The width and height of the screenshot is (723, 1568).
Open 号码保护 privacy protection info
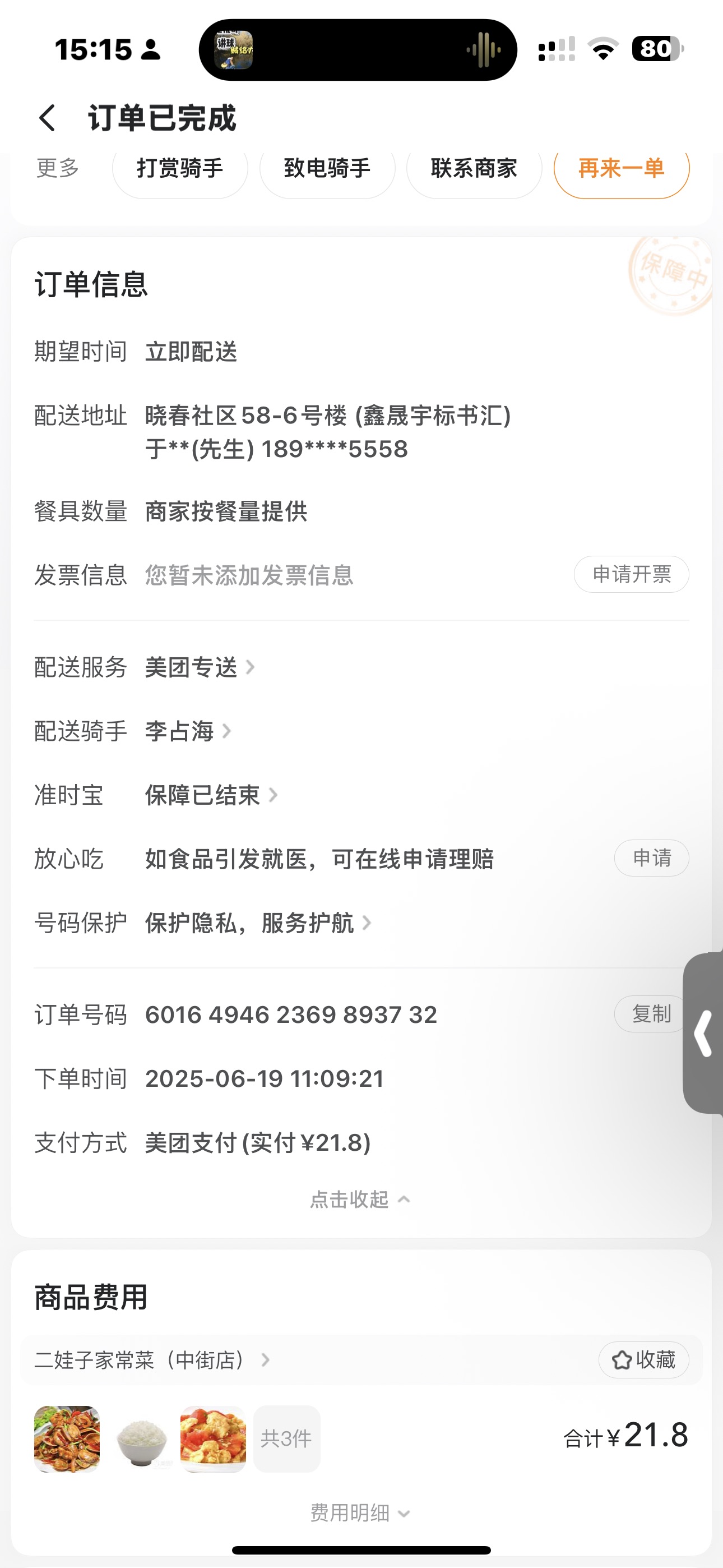257,923
